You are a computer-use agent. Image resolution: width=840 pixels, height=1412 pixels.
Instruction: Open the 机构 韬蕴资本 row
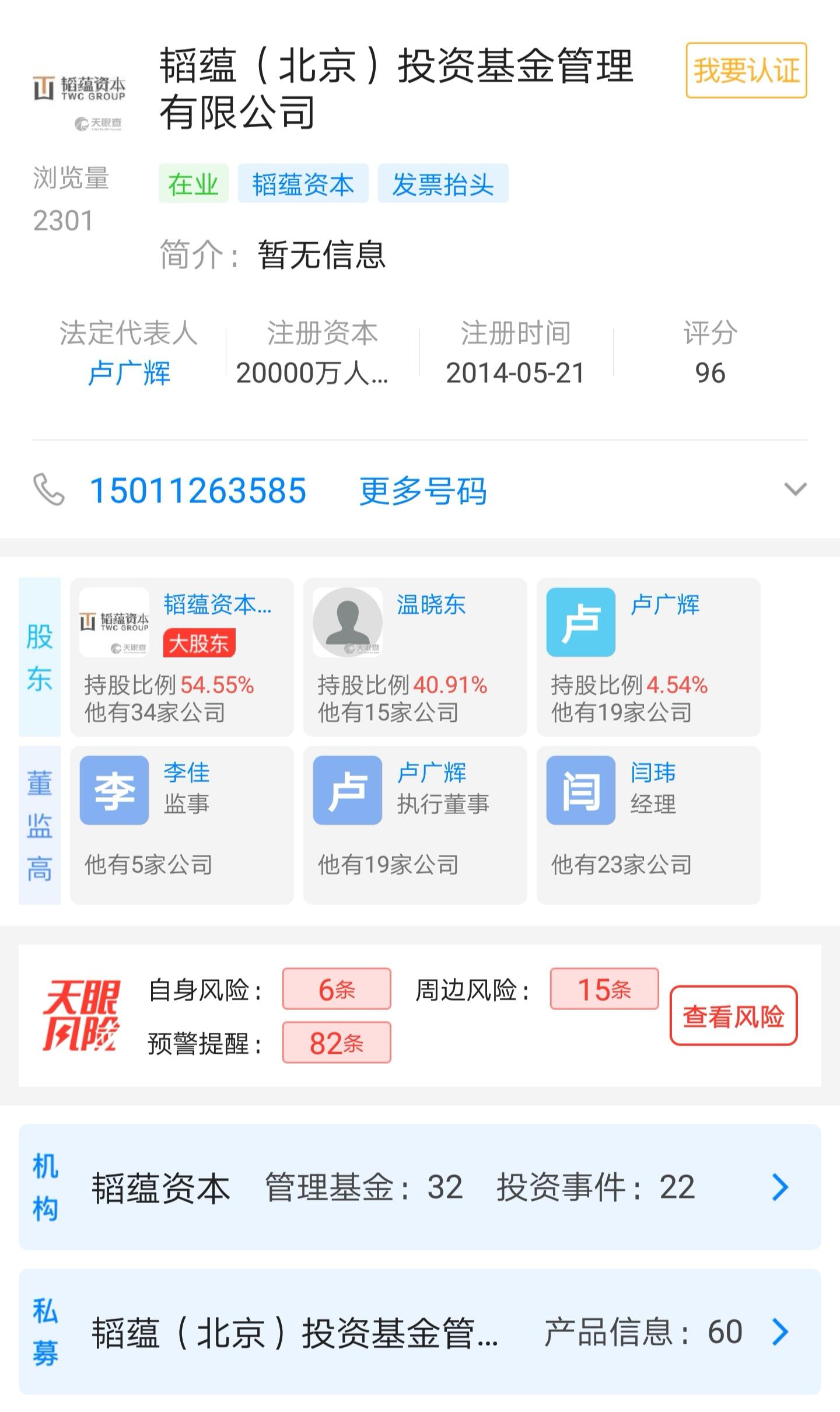(420, 1187)
